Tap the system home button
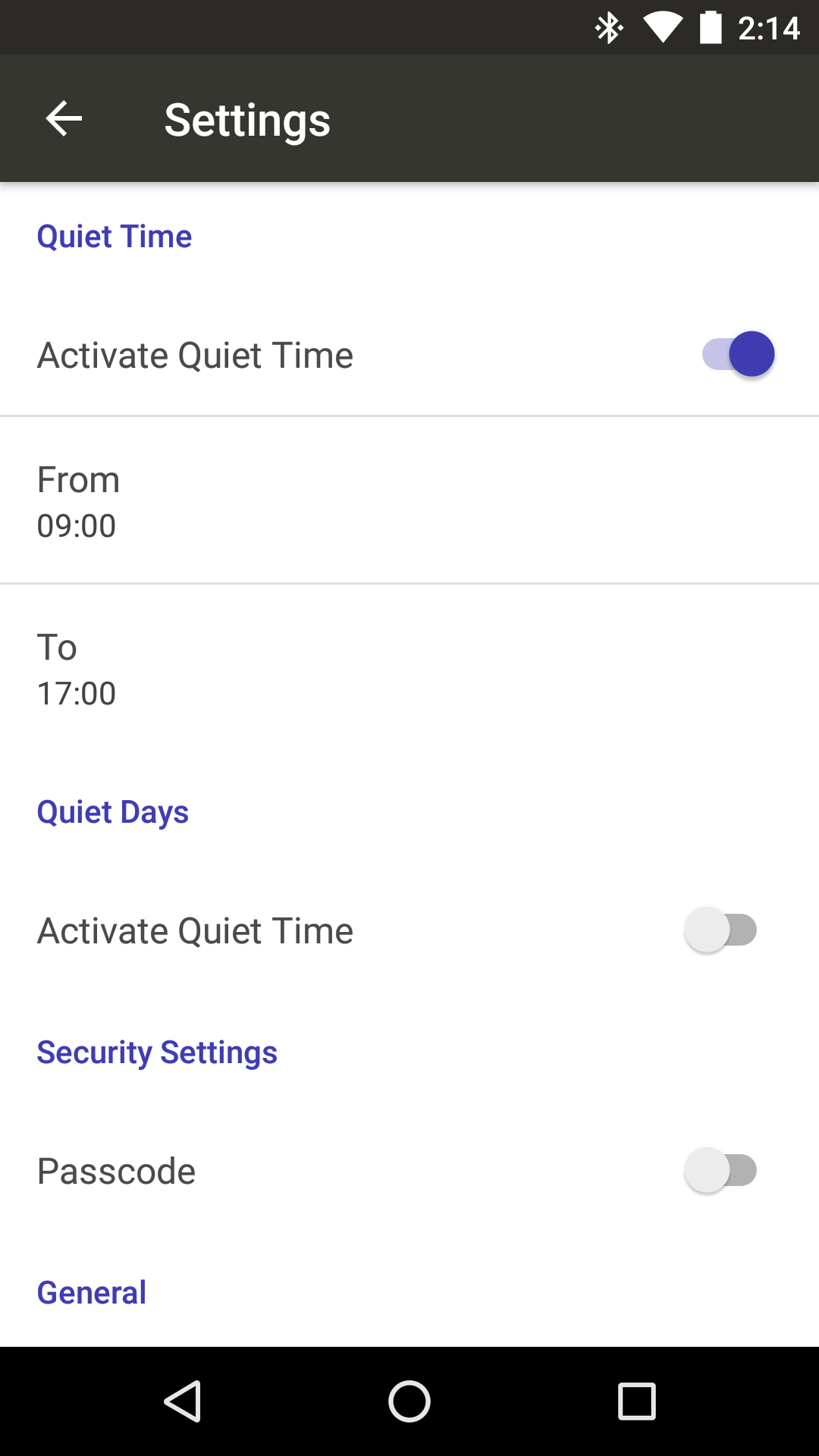Viewport: 819px width, 1456px height. point(409,1401)
